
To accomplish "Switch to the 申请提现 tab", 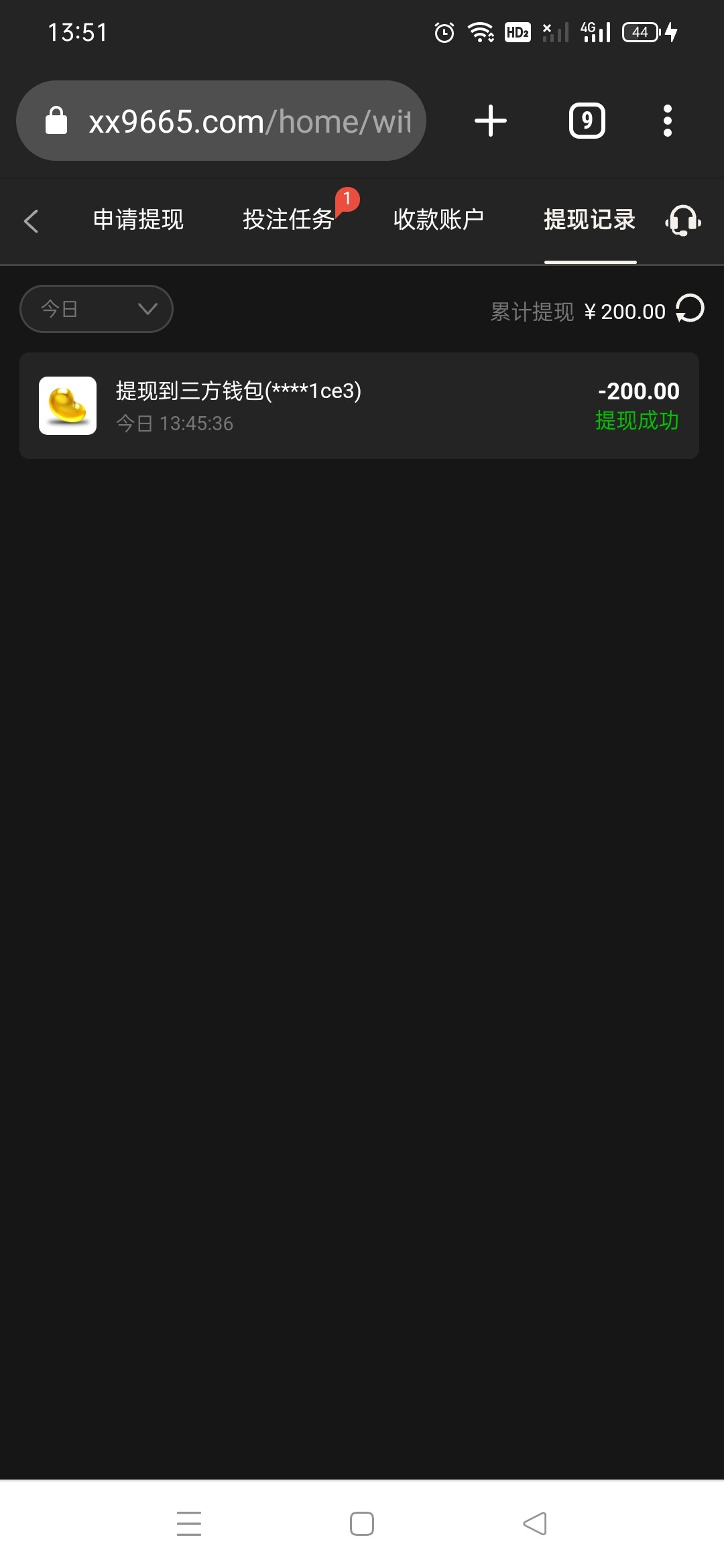I will click(x=138, y=220).
